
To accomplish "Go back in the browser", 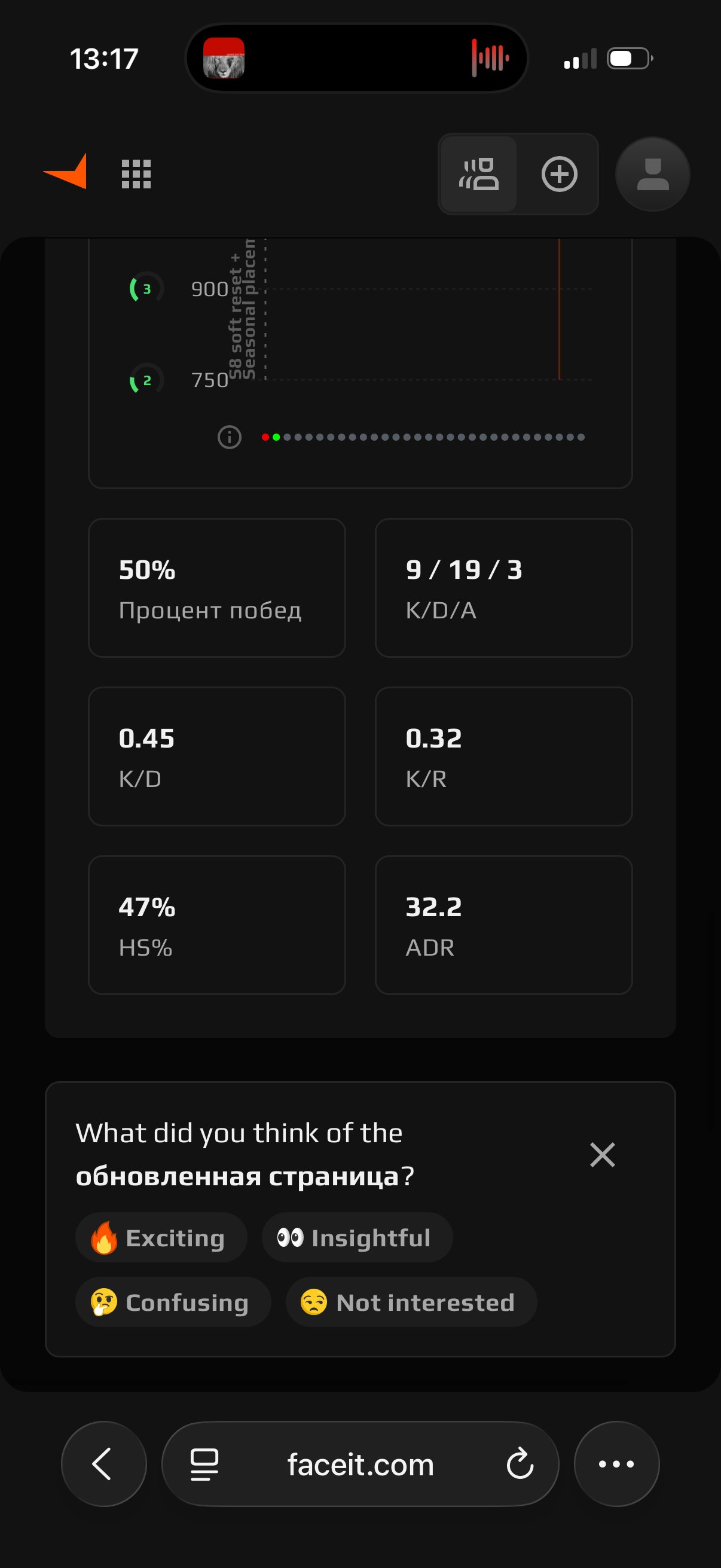I will click(x=104, y=1464).
